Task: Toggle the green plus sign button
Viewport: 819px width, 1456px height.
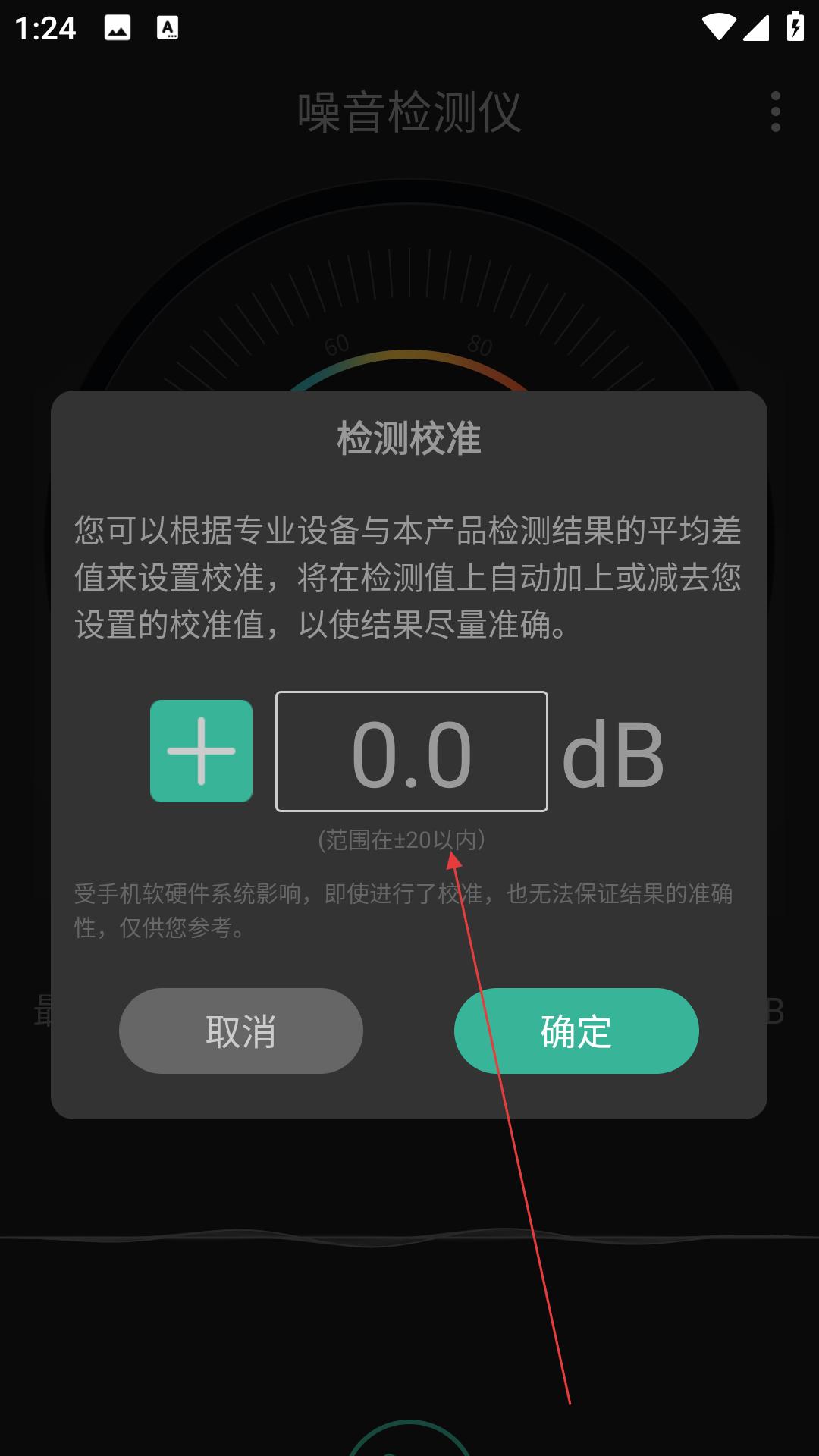Action: click(201, 751)
